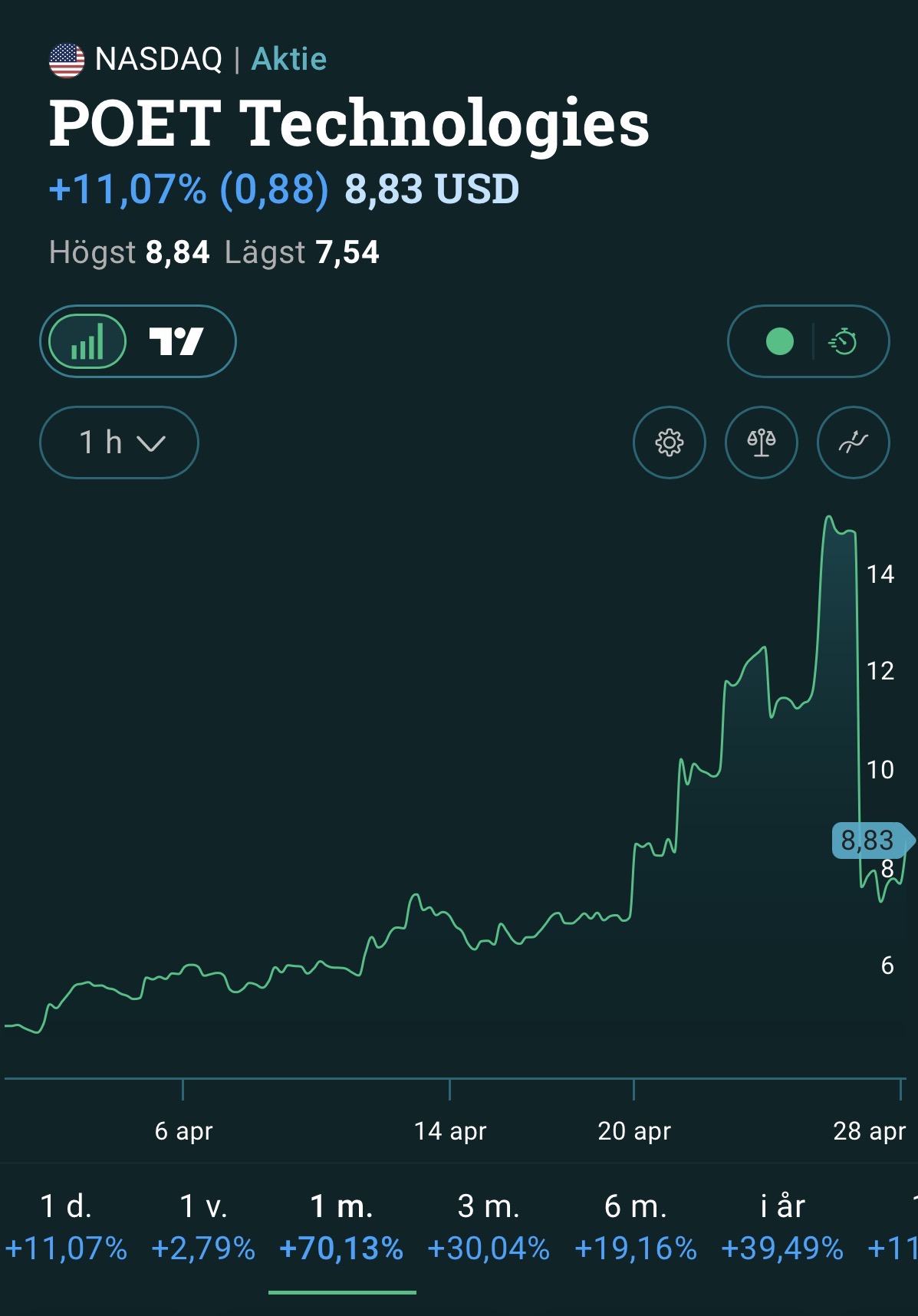Select the green live-data dot
This screenshot has height=1316, width=918.
tap(780, 341)
